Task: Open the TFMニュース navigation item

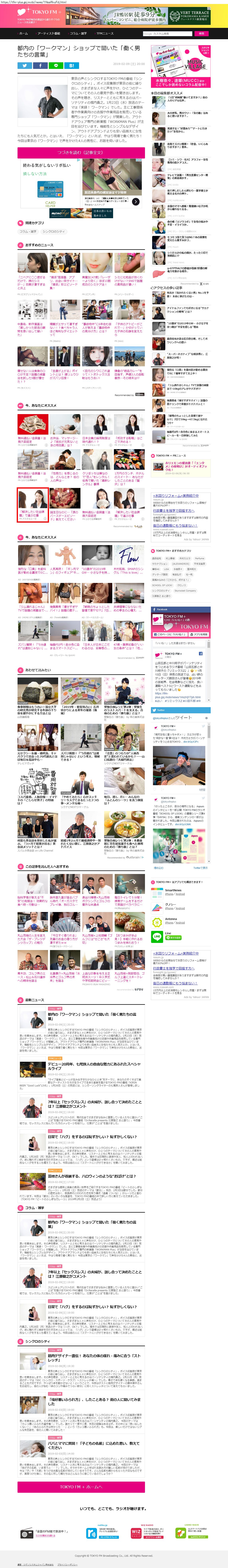Action: 104,33
